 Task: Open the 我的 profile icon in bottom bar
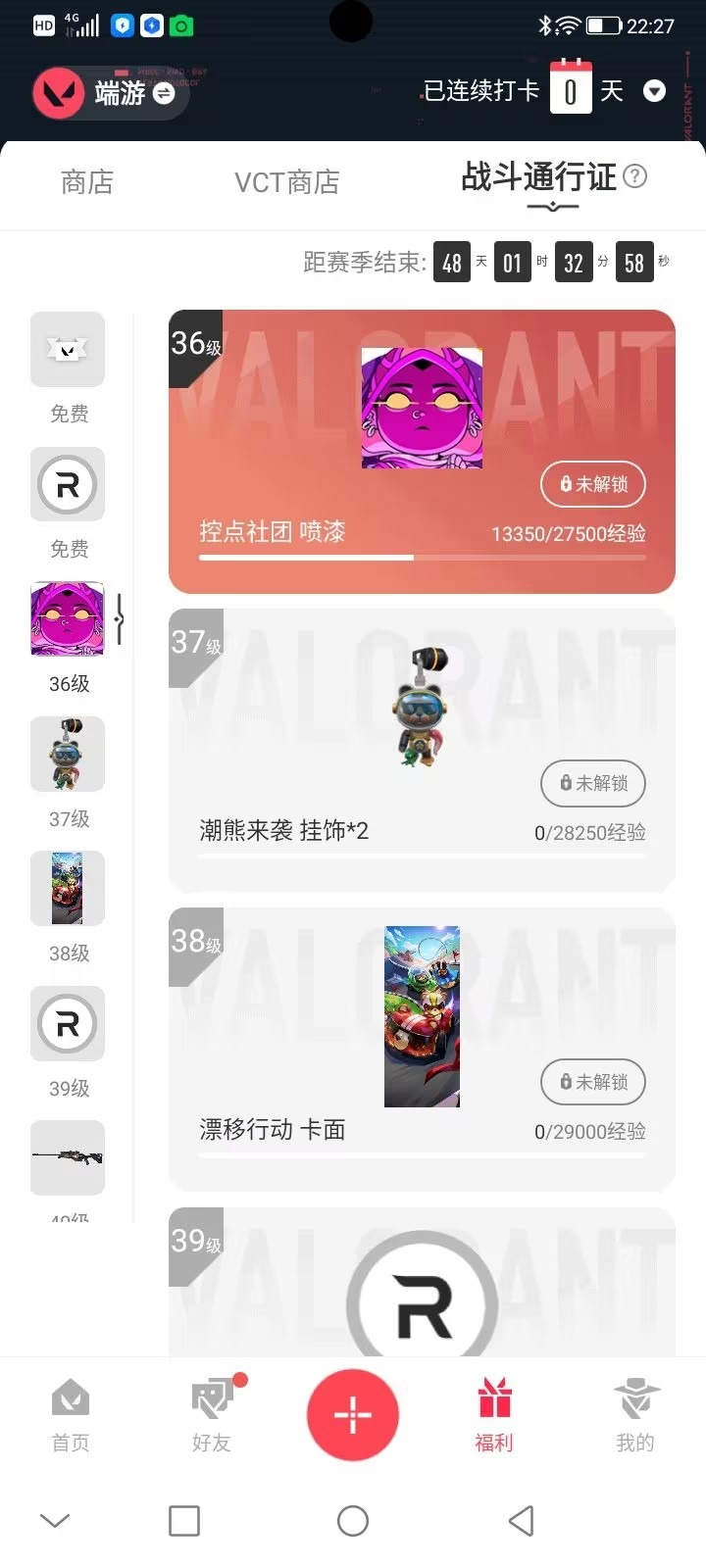pos(634,1416)
